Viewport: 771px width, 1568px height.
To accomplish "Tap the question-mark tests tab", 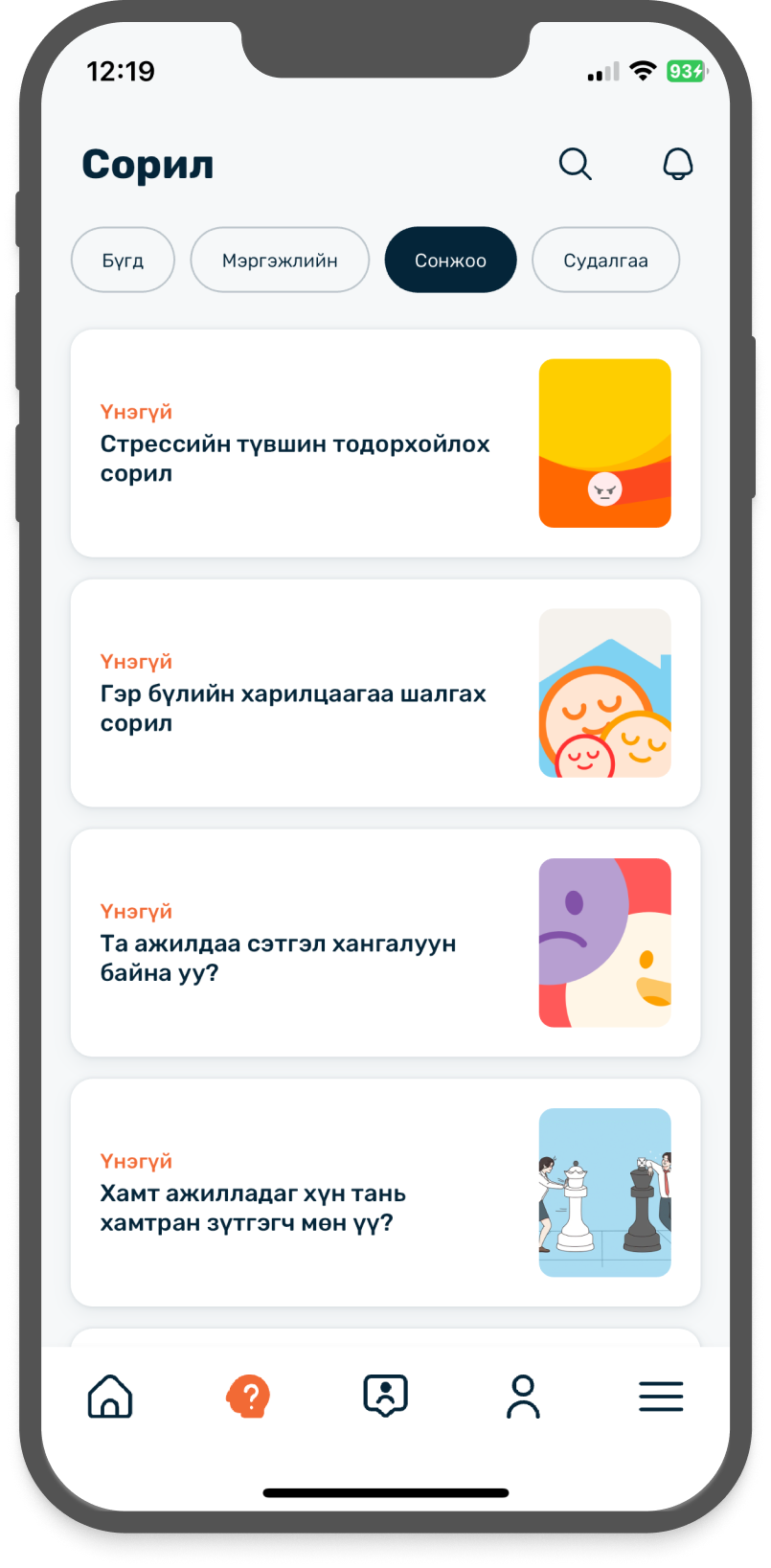I will point(248,1397).
